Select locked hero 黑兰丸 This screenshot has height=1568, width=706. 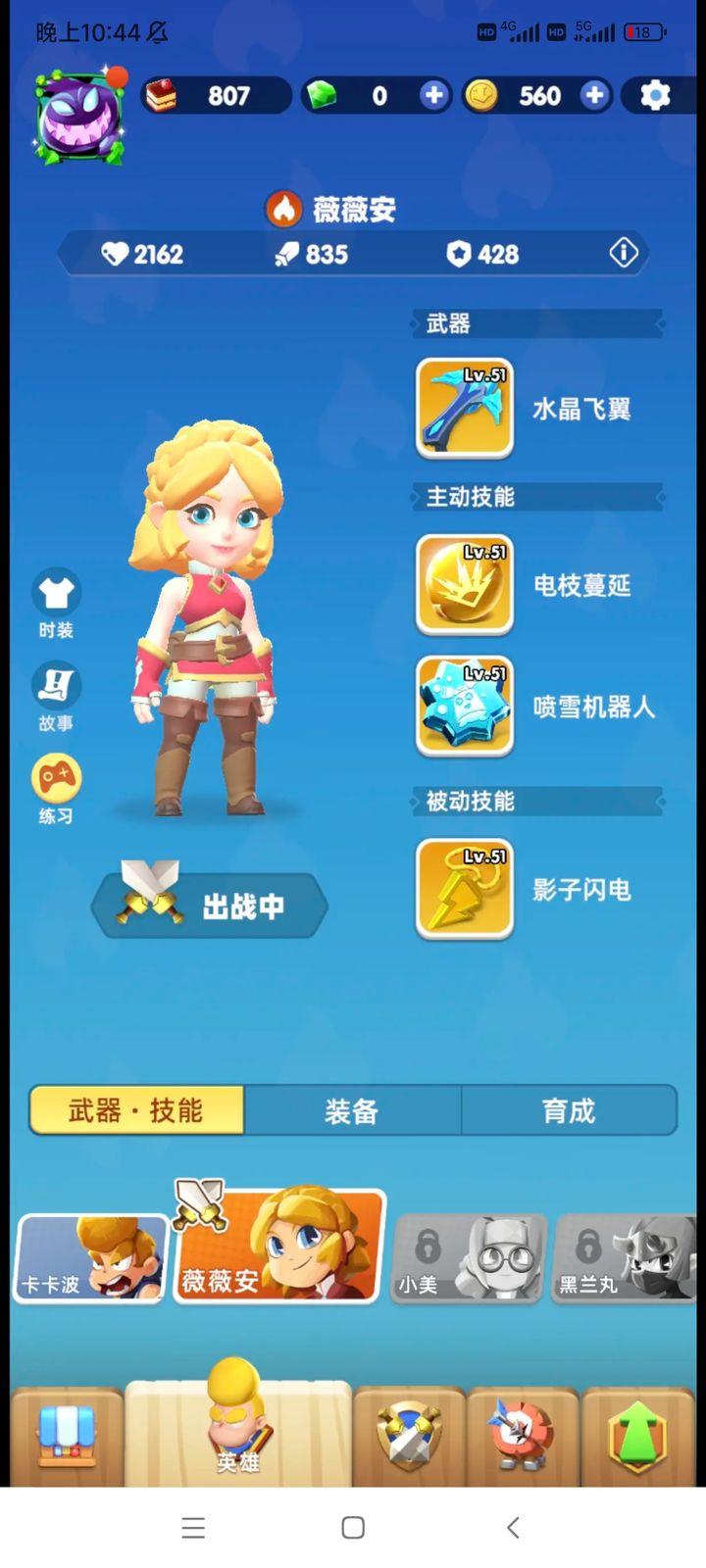(x=625, y=1258)
